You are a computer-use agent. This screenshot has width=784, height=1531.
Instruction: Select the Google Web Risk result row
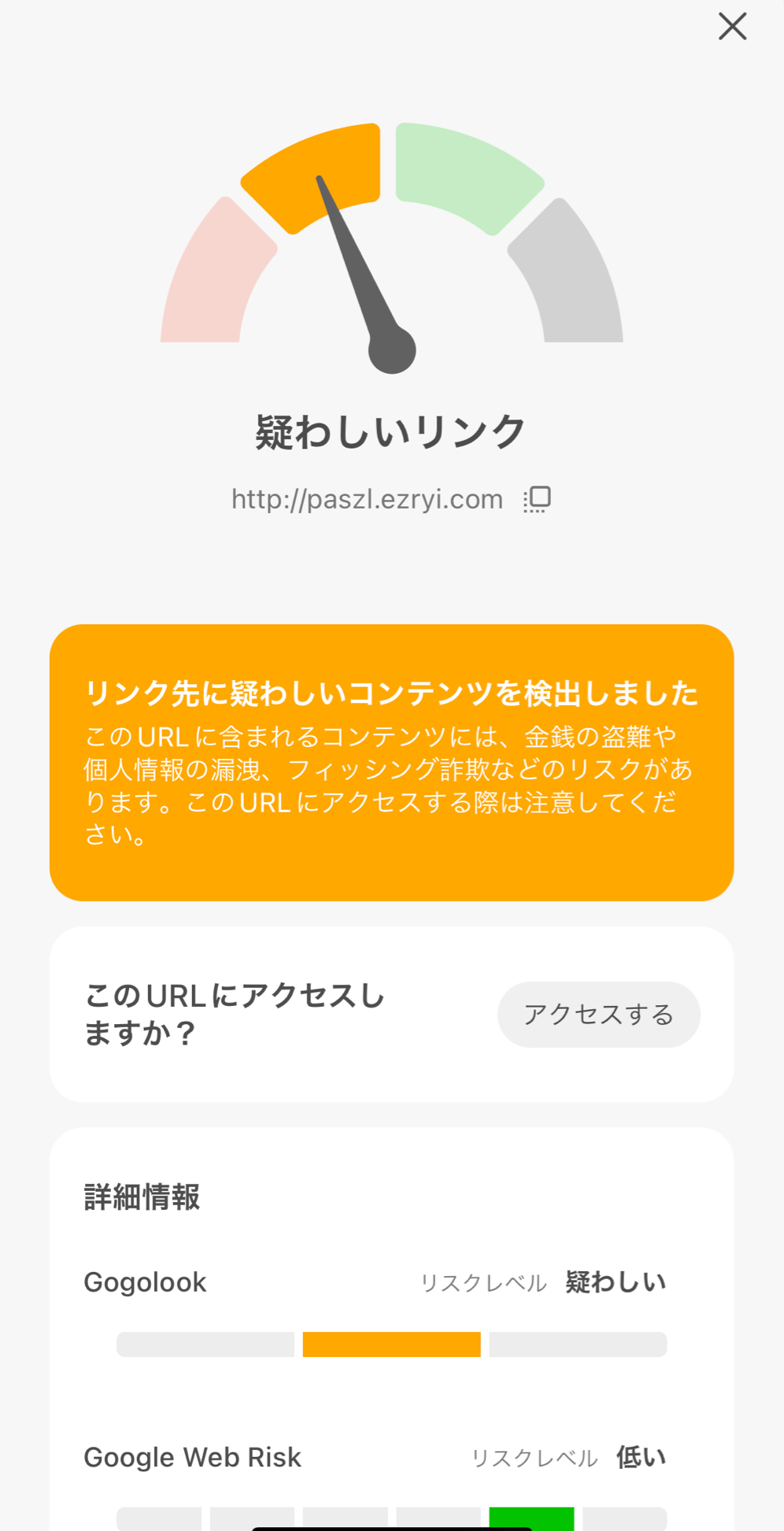(391, 1457)
